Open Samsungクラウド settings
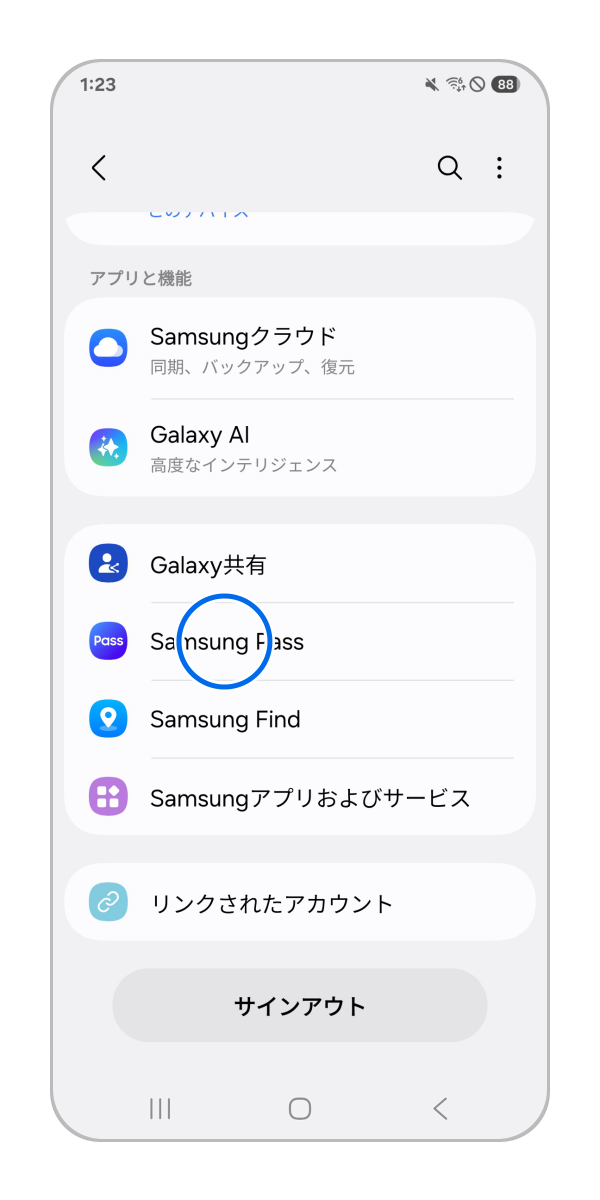Viewport: 600px width, 1200px height. tap(300, 349)
